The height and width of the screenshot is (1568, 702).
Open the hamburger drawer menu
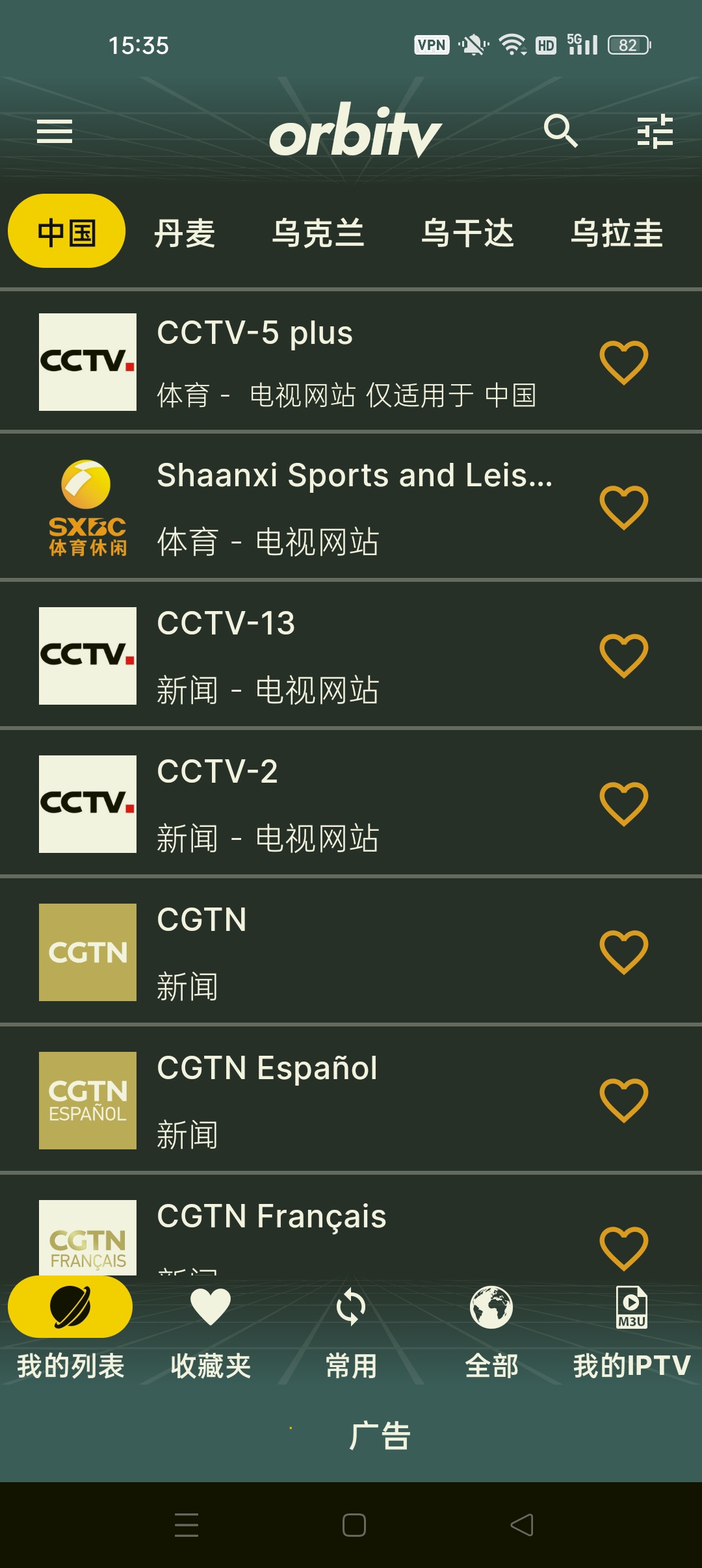tap(55, 131)
